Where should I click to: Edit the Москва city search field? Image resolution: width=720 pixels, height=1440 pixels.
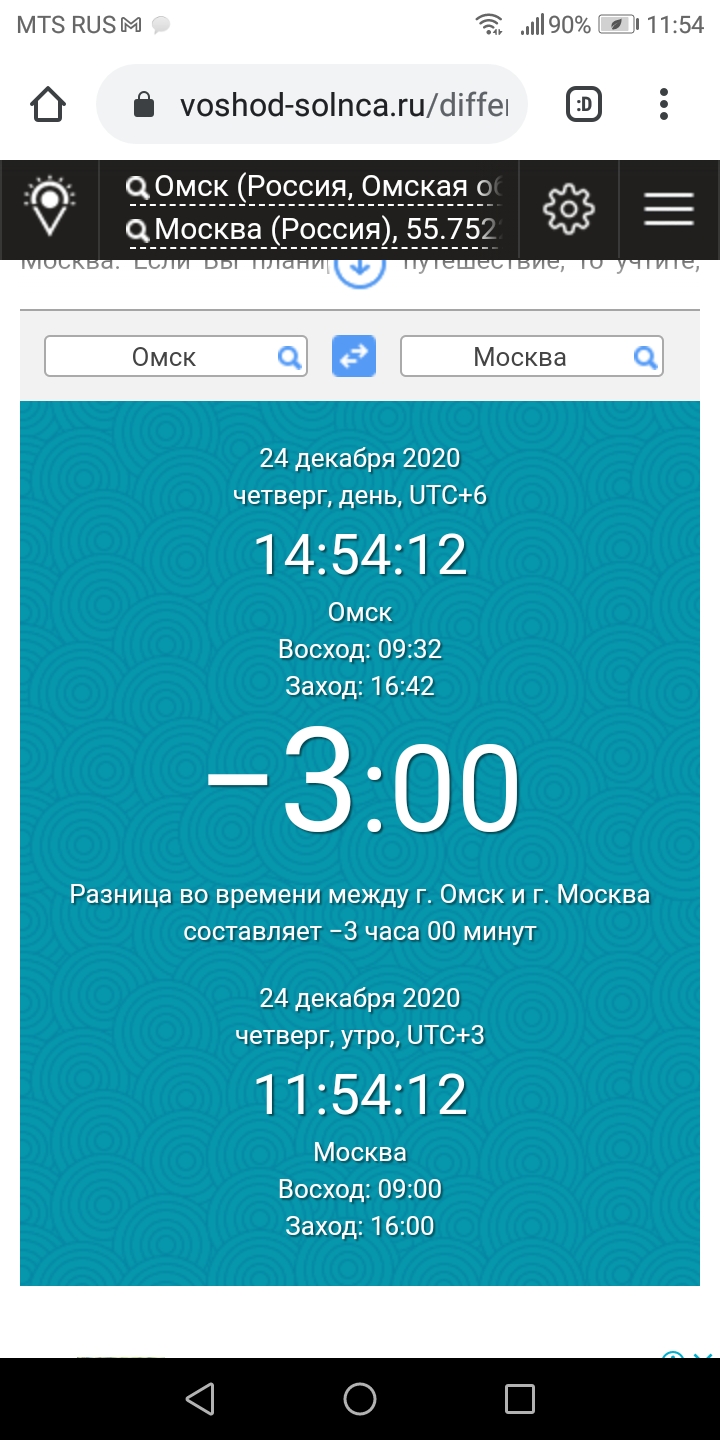pyautogui.click(x=520, y=357)
